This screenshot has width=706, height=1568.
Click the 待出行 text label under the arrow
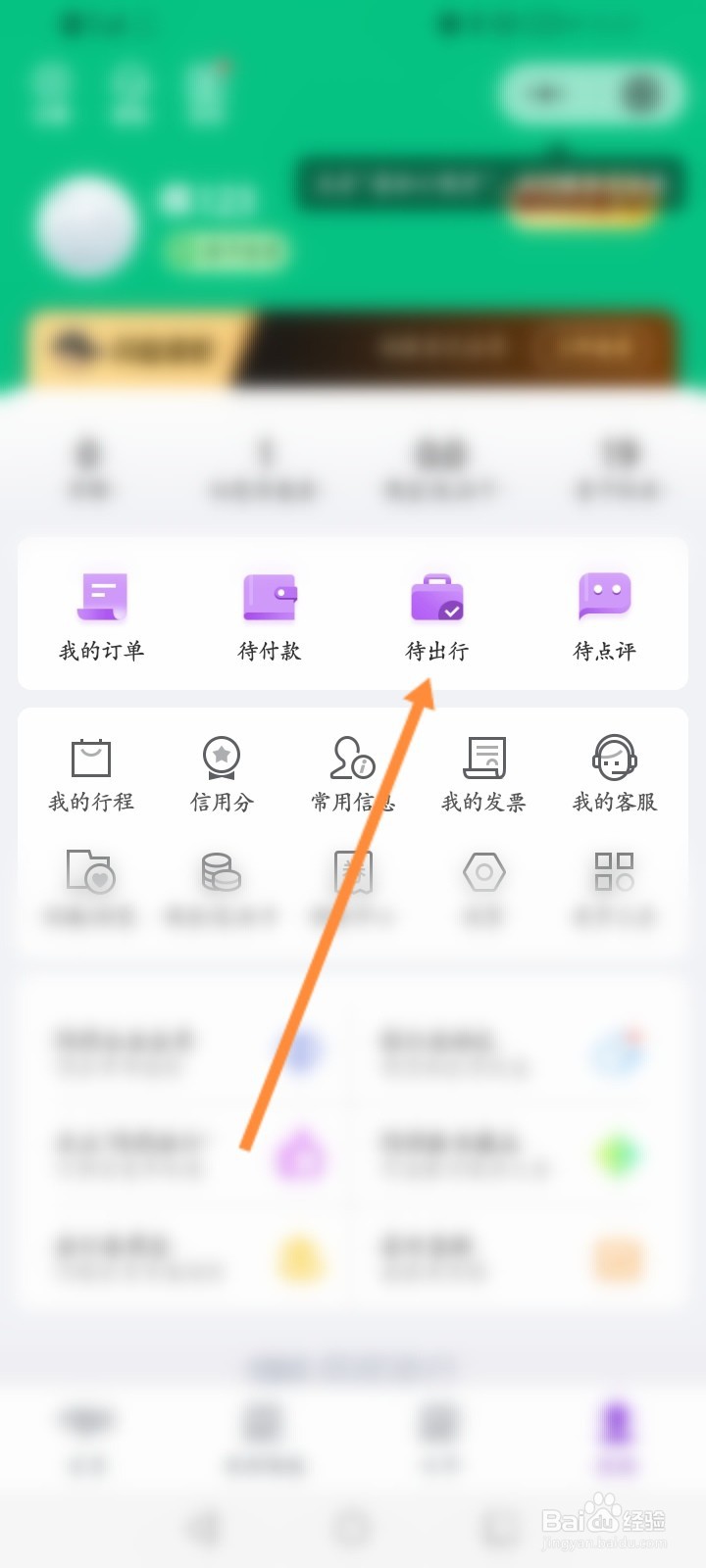point(436,650)
